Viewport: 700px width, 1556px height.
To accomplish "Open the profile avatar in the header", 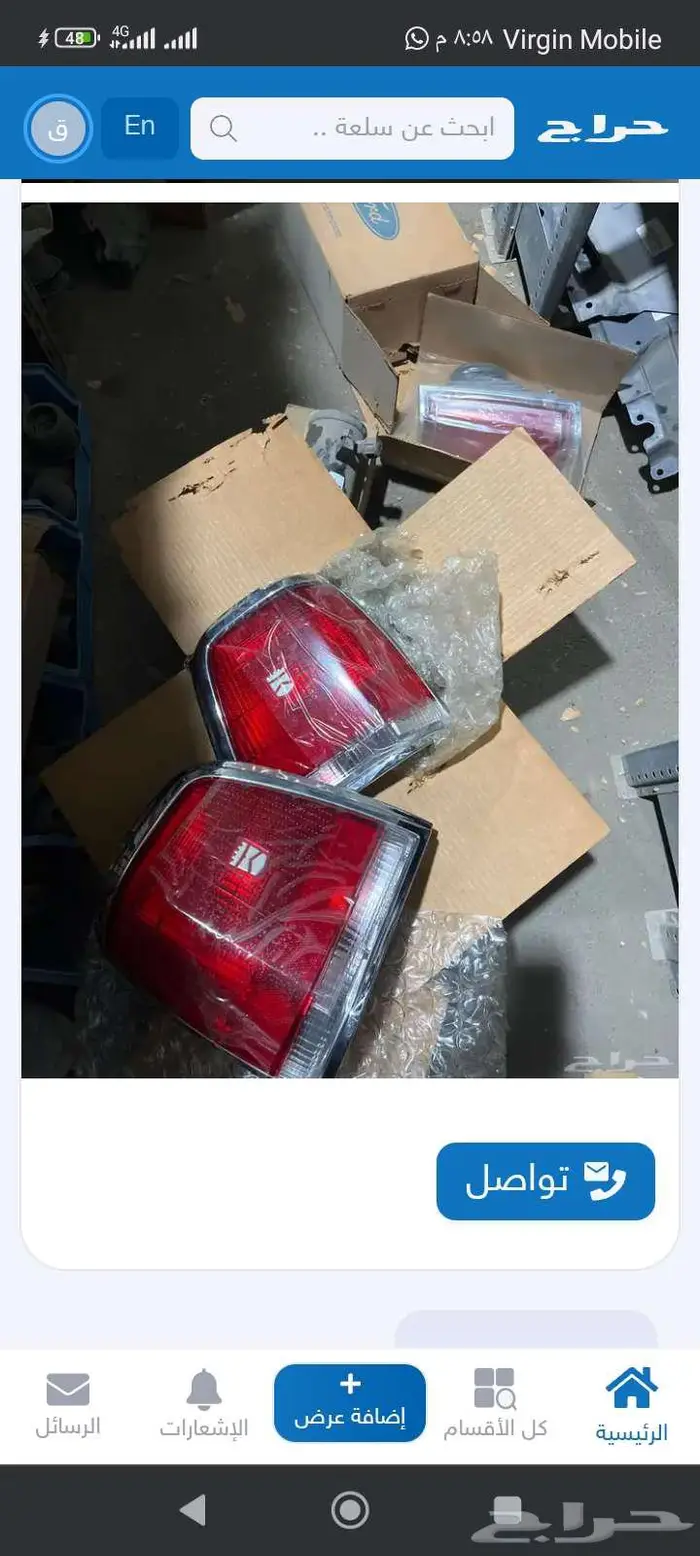I will click(58, 129).
